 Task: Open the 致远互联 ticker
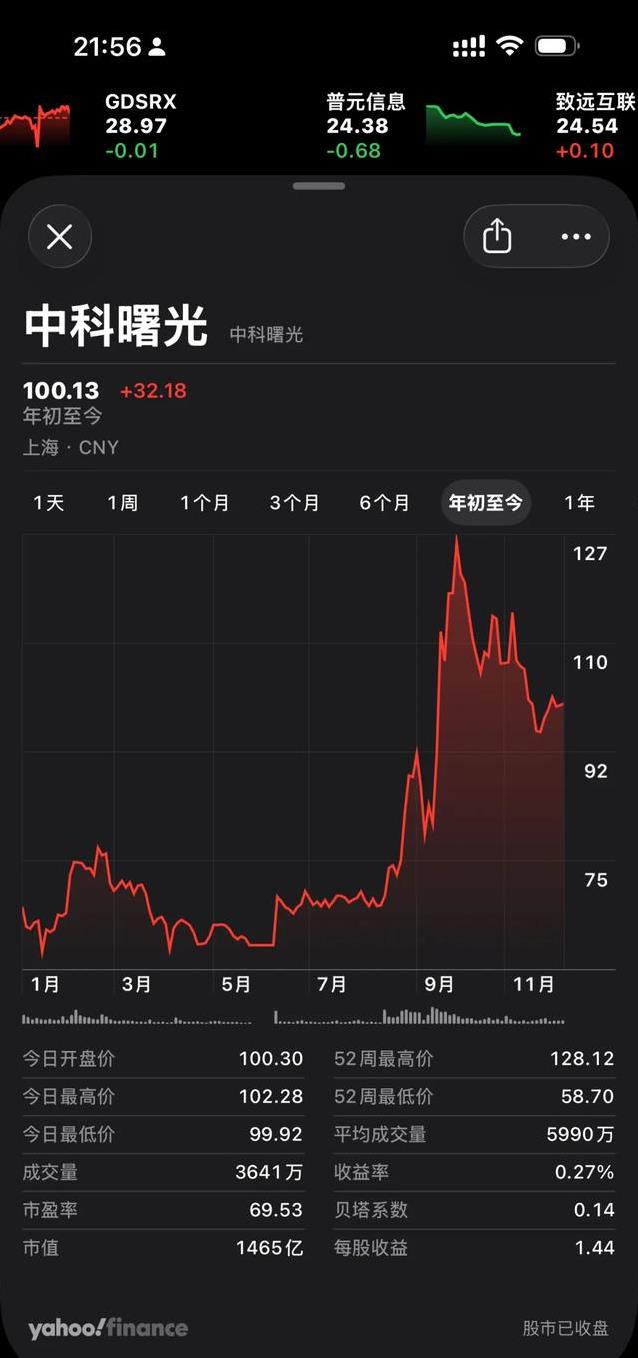tap(595, 125)
